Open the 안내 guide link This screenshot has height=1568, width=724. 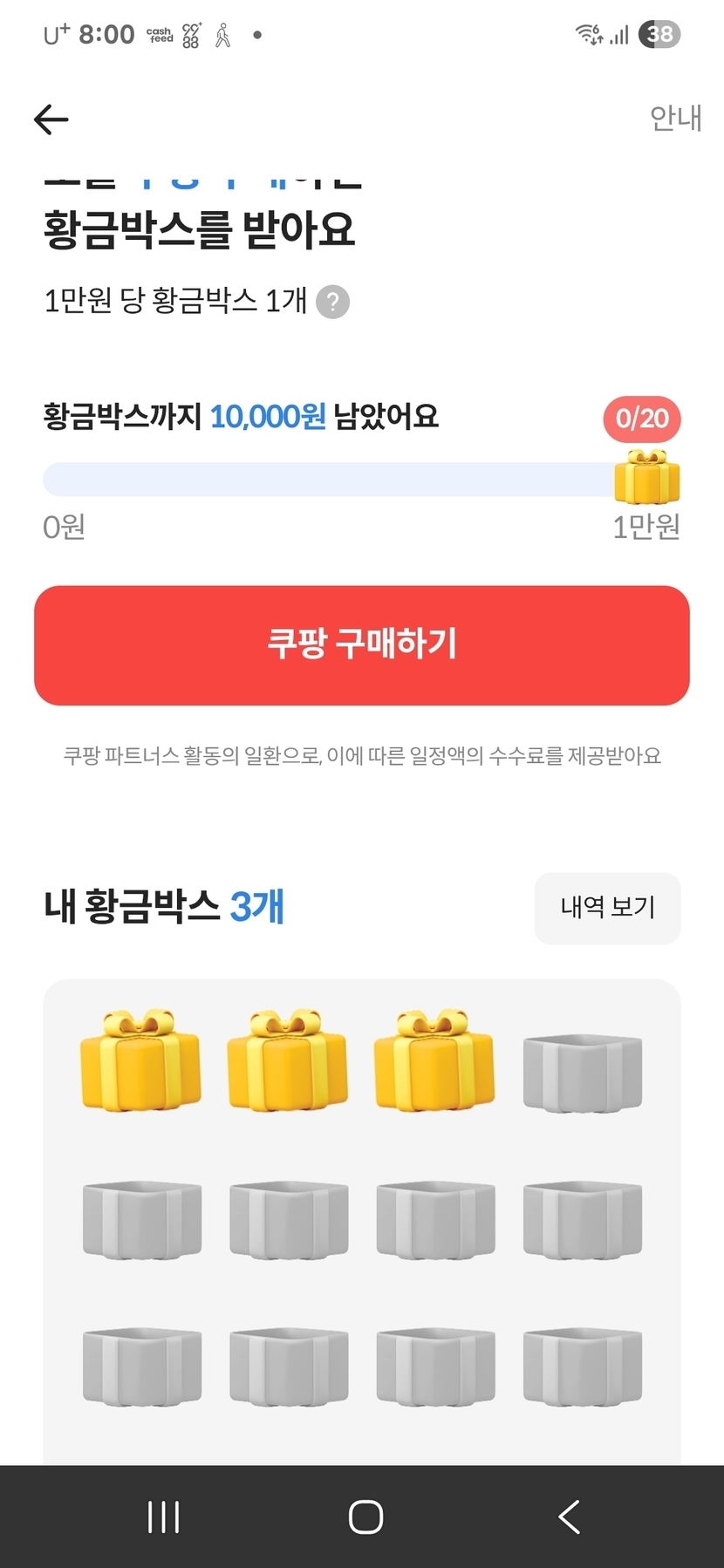click(x=675, y=118)
